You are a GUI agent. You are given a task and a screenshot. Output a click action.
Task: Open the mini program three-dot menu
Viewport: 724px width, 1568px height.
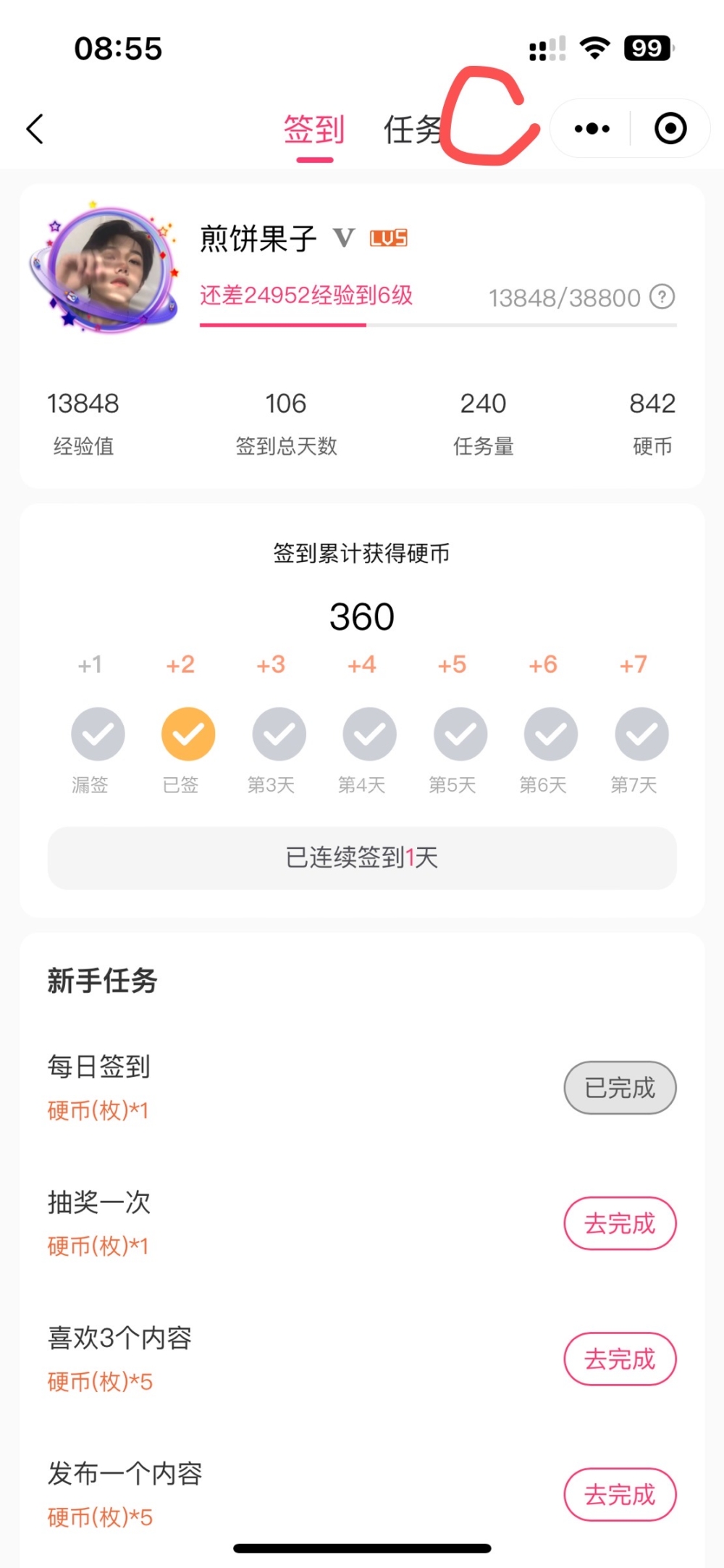tap(592, 129)
